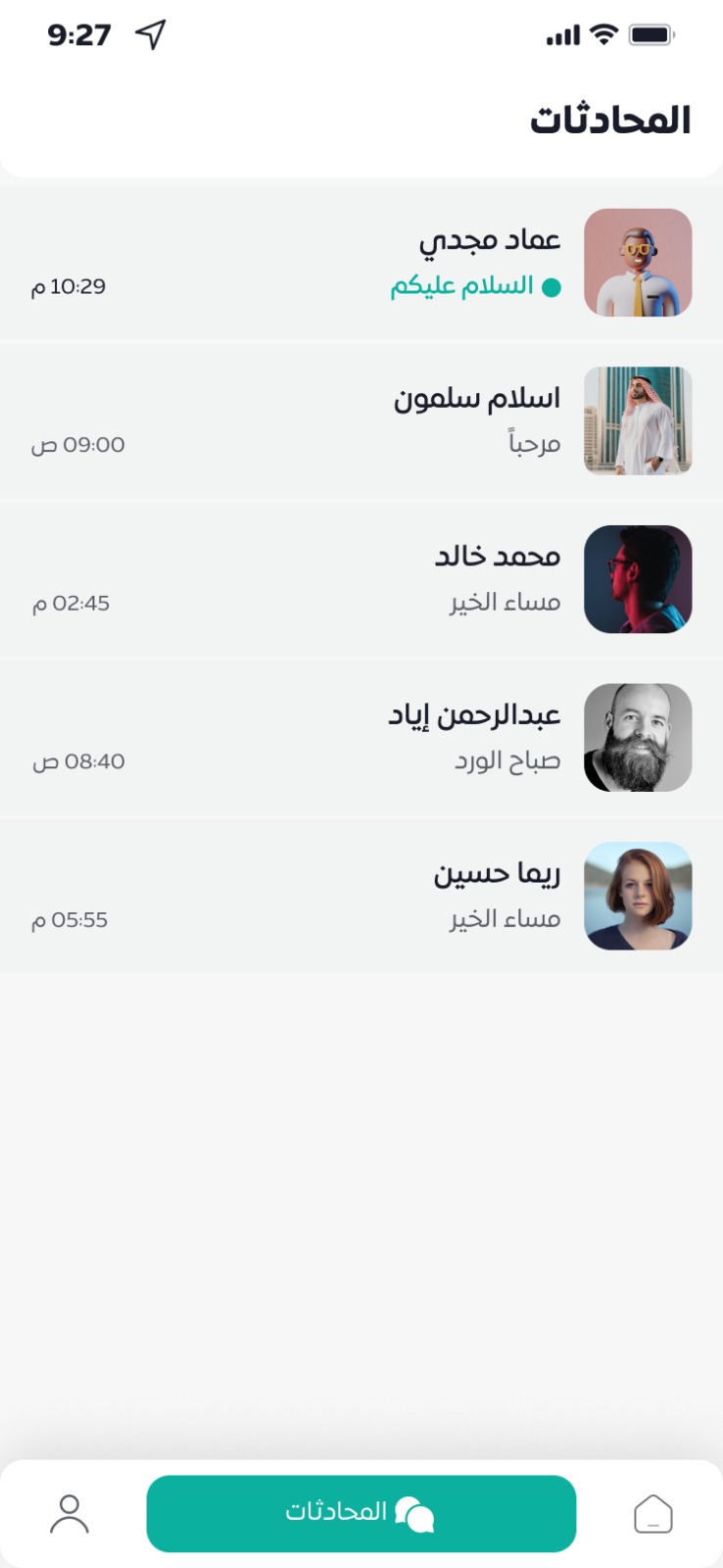
Task: Open the conversation with محمد خالد
Action: (361, 579)
